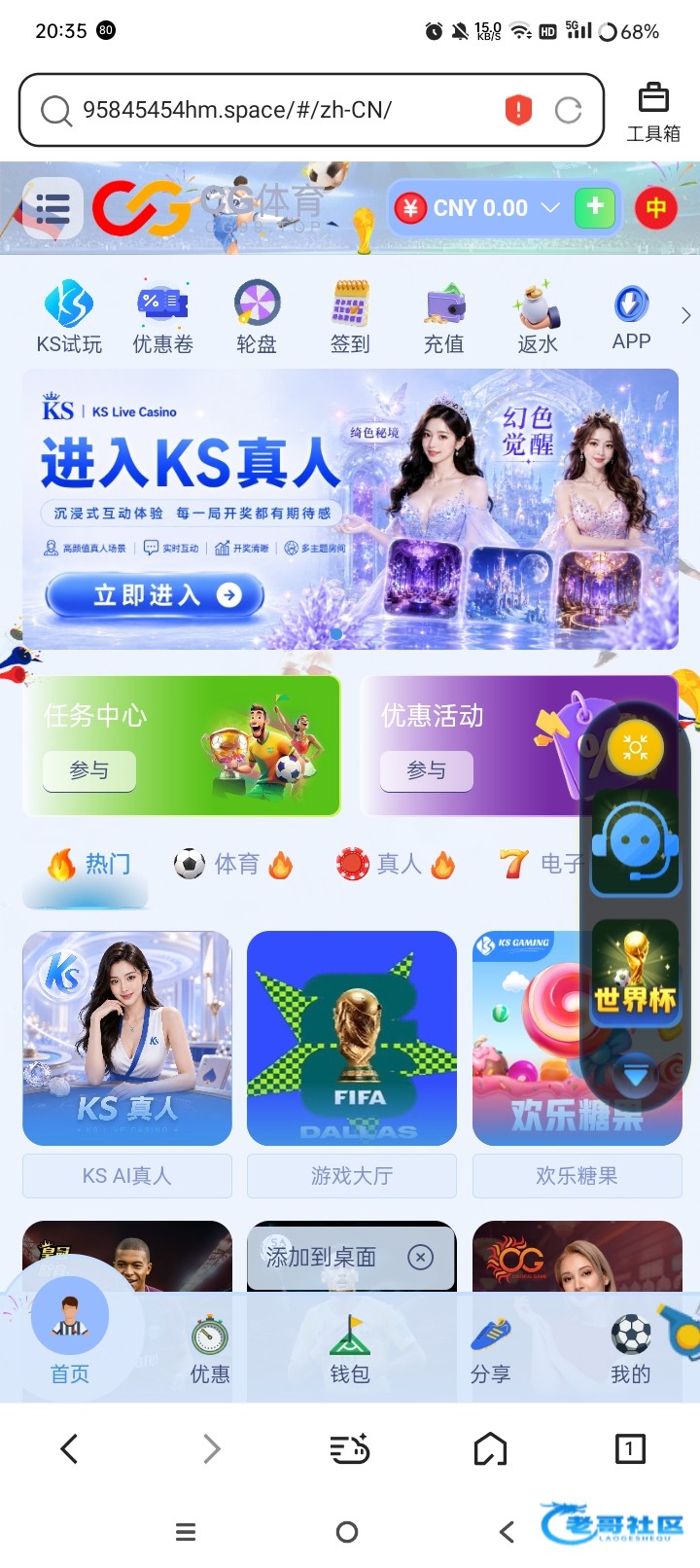
Task: Tap the green plus deposit button
Action: 595,207
